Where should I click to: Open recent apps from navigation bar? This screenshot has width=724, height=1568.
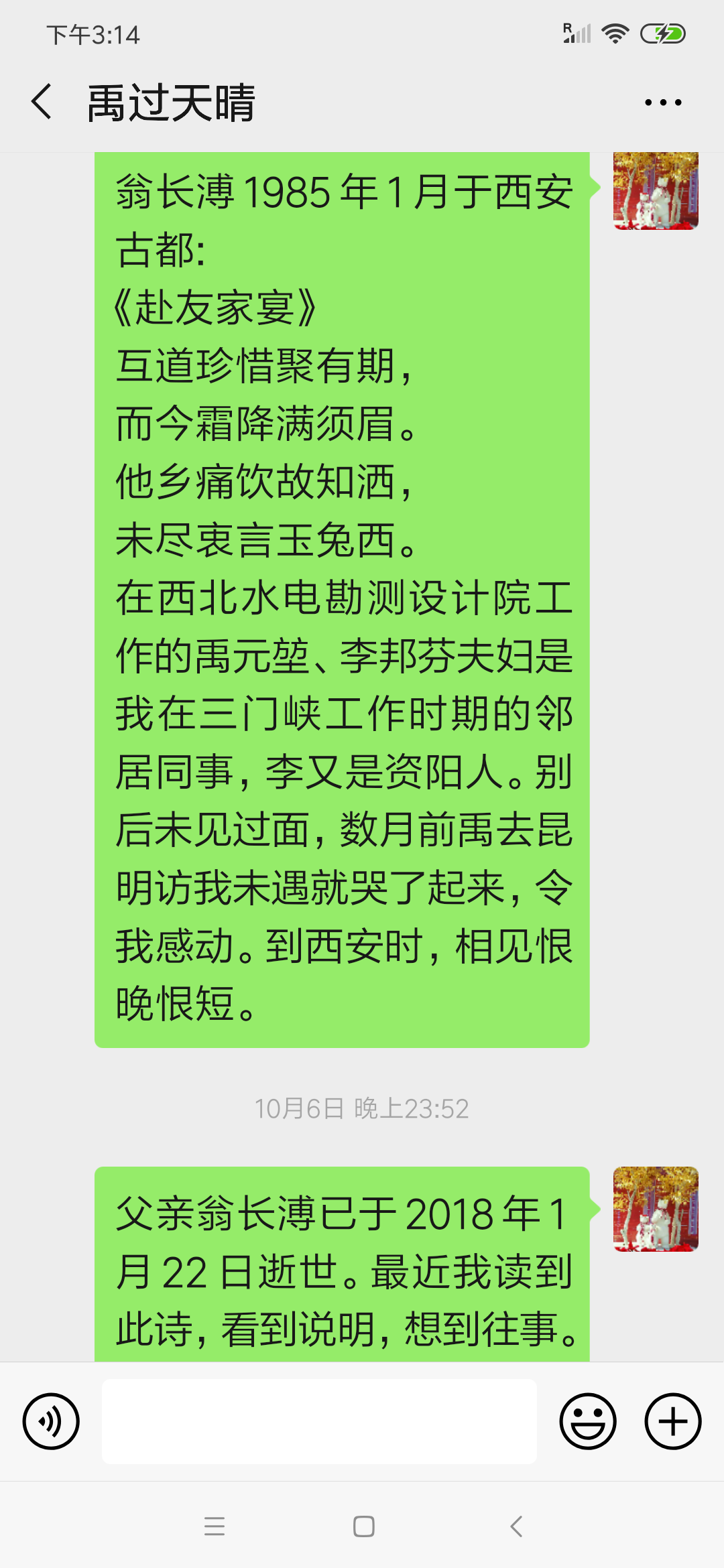[x=215, y=1526]
